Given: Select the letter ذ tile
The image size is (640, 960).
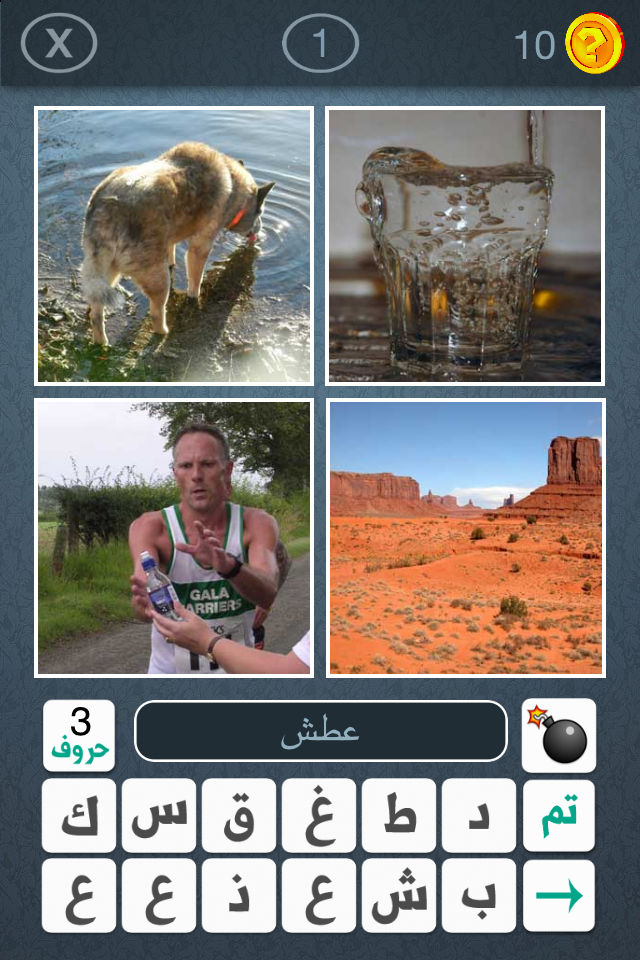Looking at the screenshot, I should 239,895.
